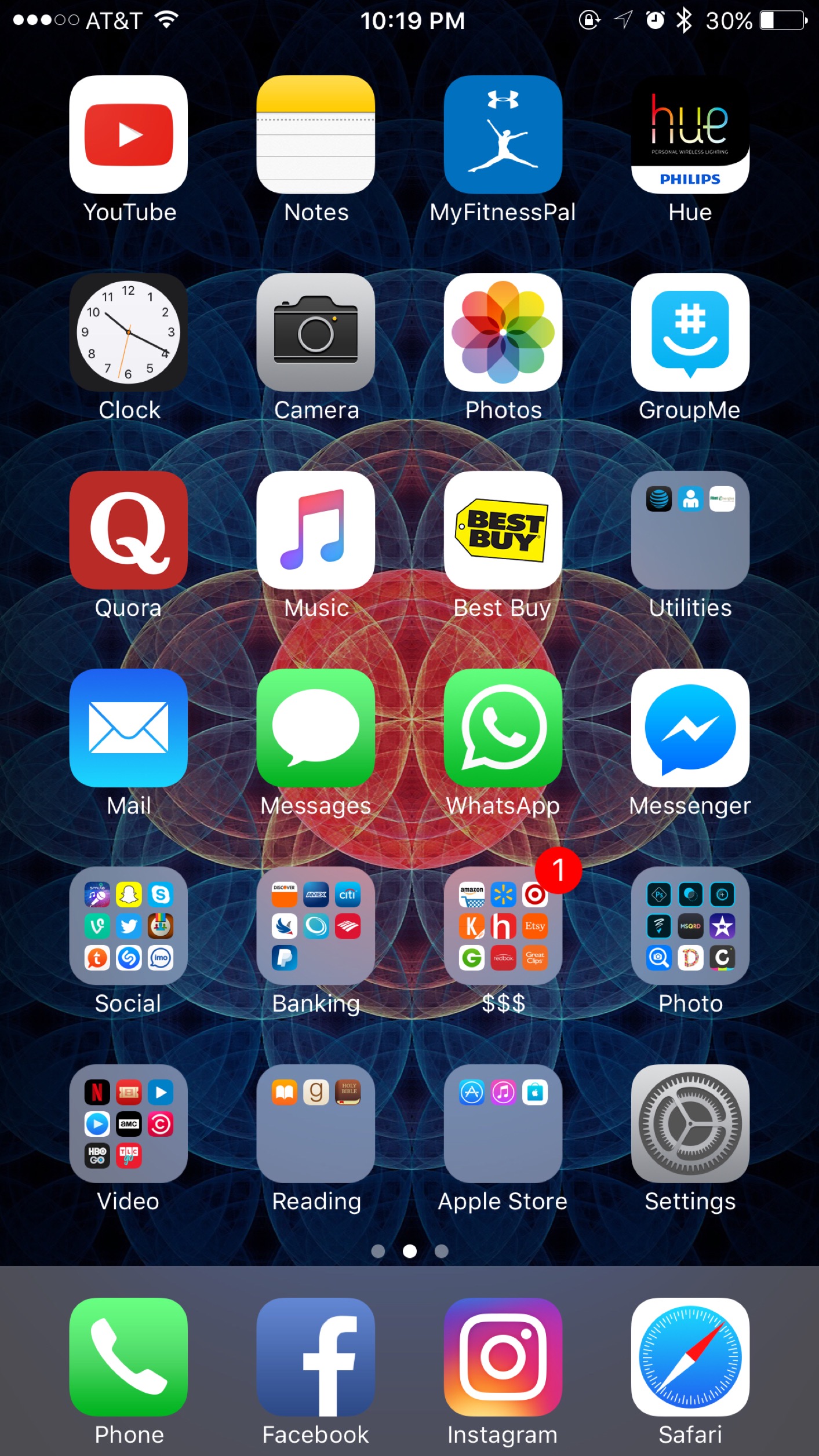The image size is (819, 1456).
Task: Launch Facebook Messenger
Action: point(690,728)
